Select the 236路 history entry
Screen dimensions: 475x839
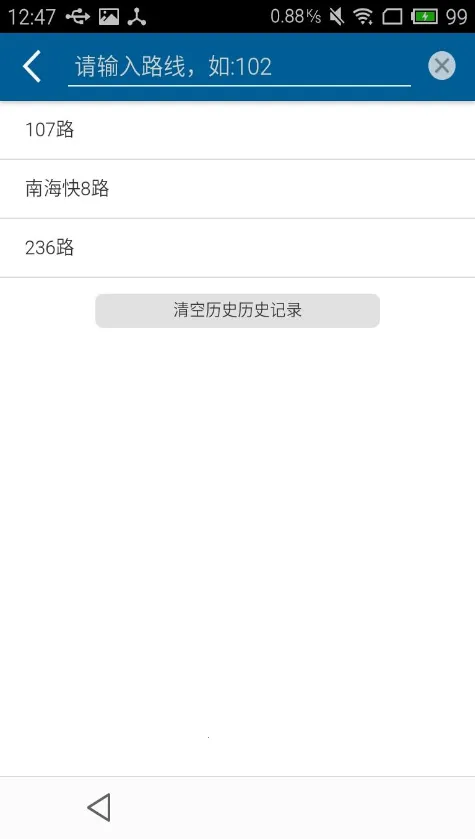click(238, 248)
